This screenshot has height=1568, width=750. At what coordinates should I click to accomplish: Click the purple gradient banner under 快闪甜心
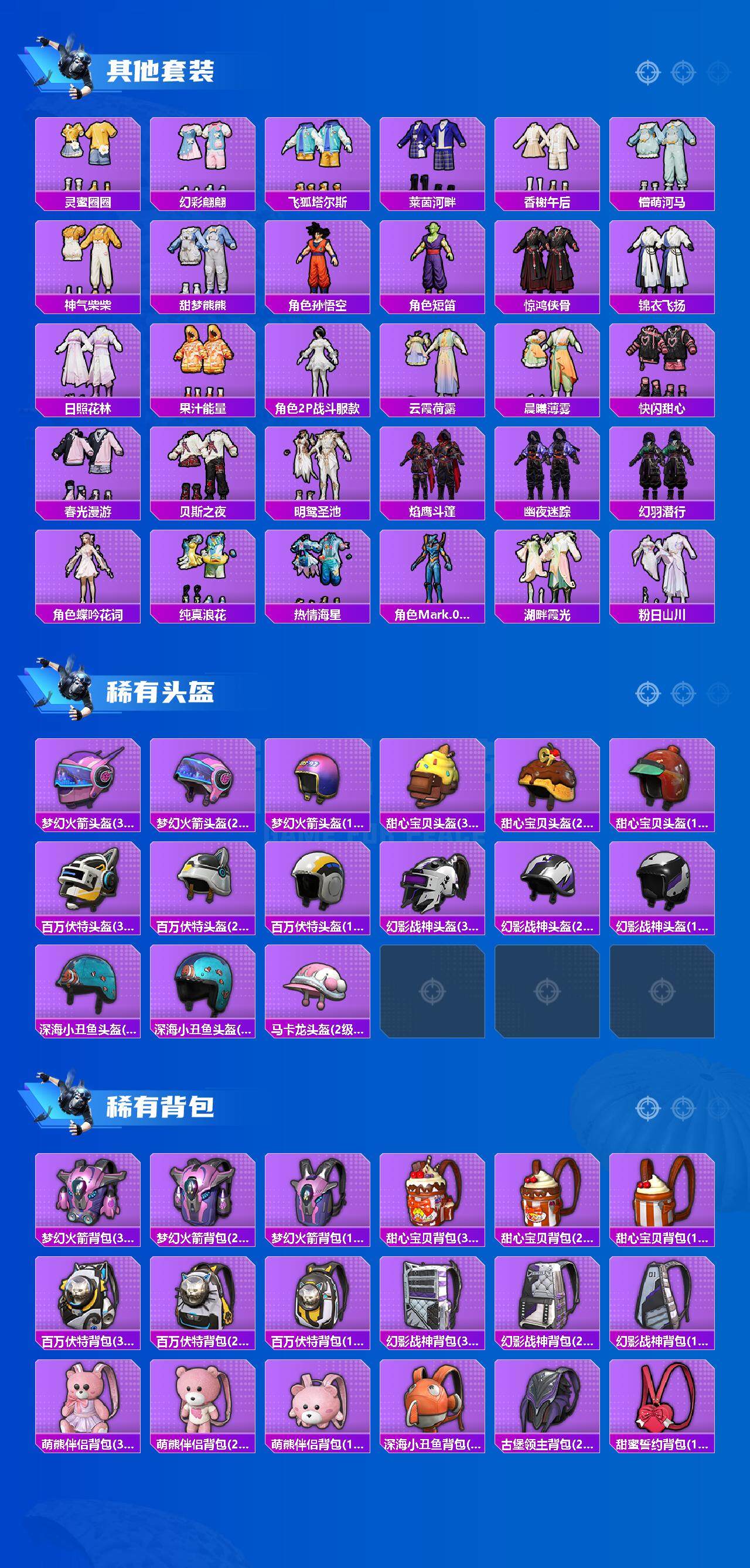pyautogui.click(x=667, y=407)
